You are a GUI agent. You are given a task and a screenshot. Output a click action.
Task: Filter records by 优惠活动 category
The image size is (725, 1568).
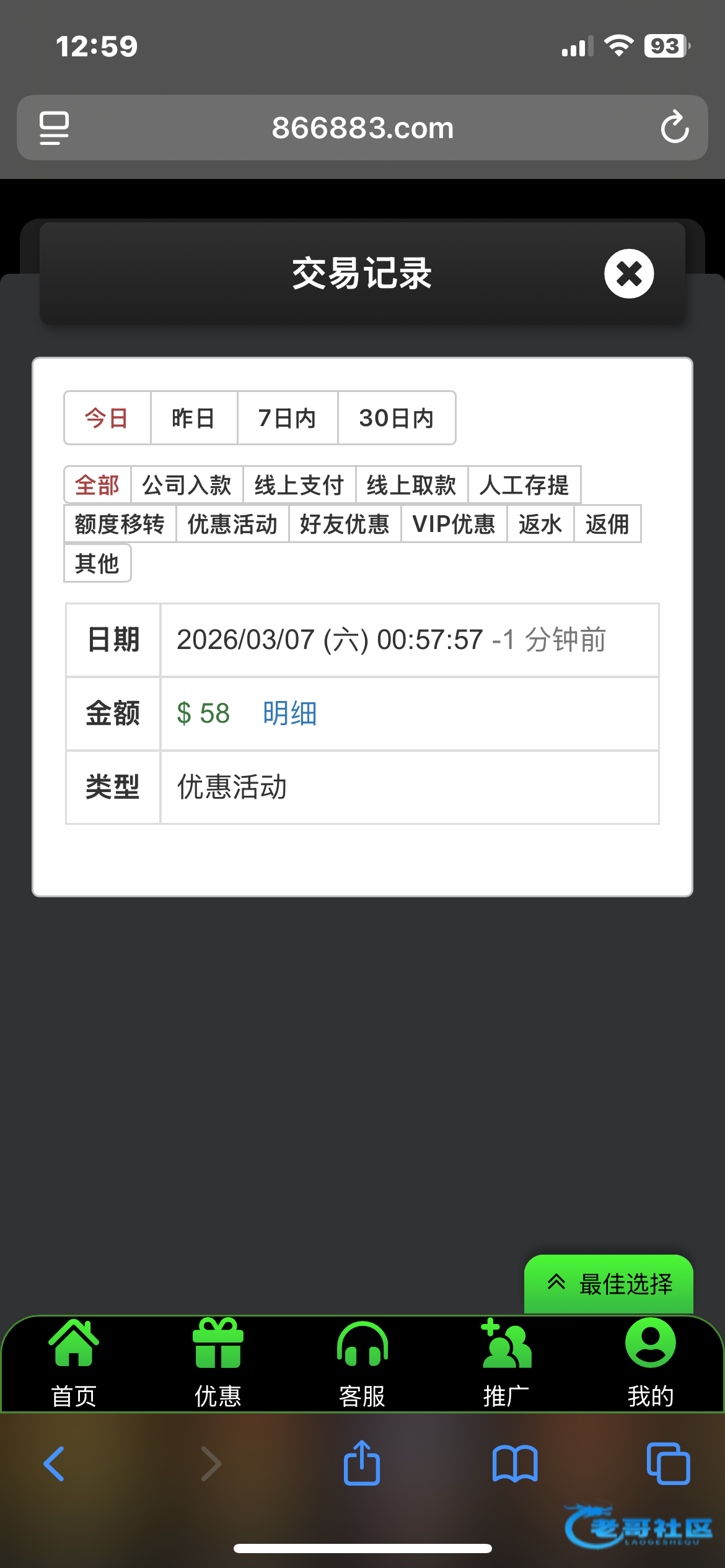tap(232, 524)
